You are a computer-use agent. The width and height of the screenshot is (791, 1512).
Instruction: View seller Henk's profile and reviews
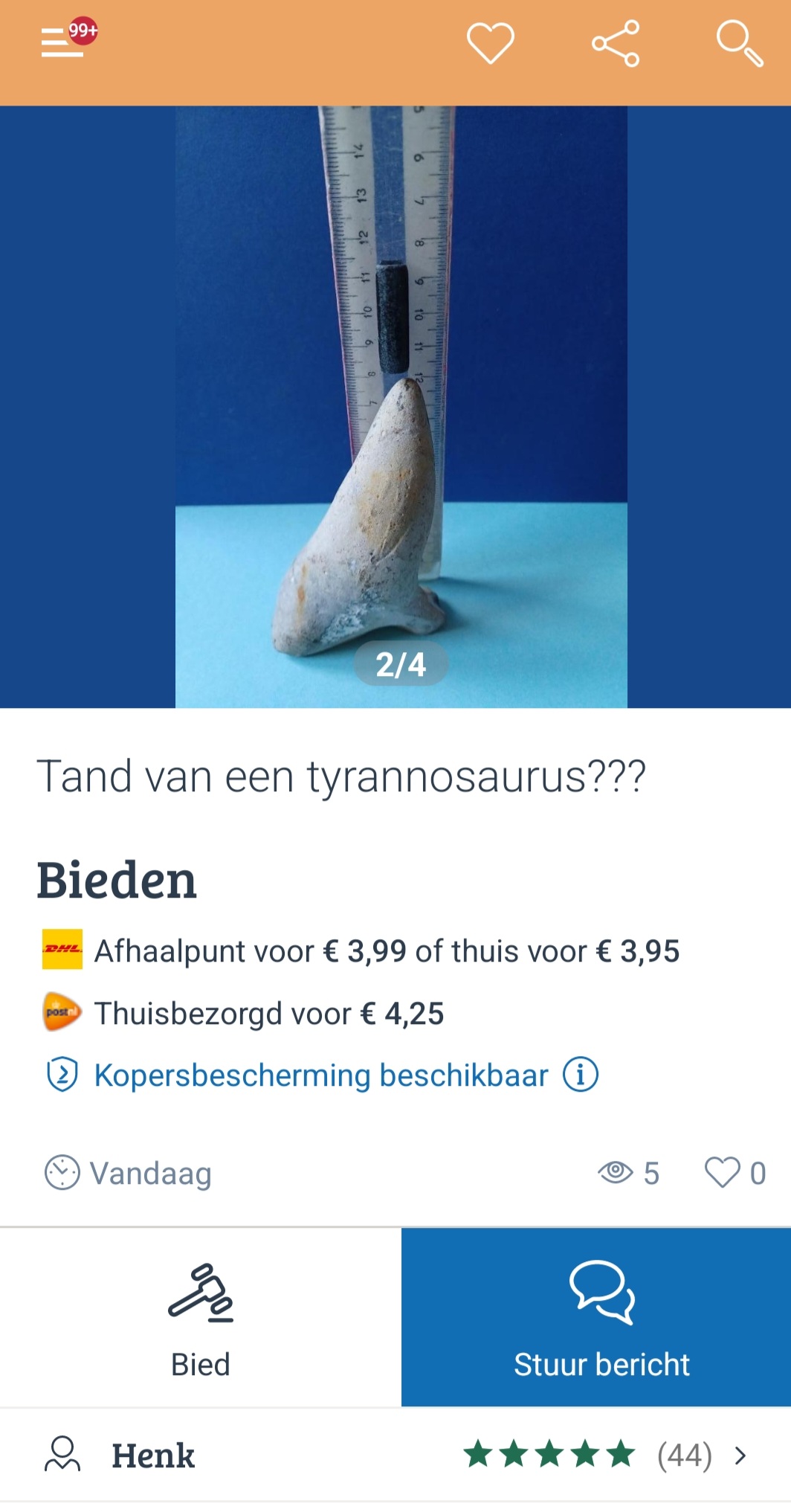[395, 1455]
